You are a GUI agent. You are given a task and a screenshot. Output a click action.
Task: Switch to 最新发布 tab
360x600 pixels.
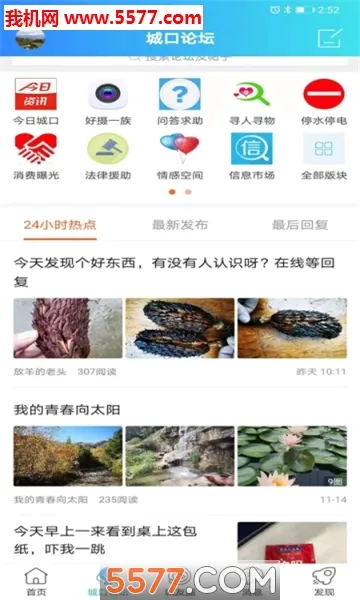pos(180,225)
